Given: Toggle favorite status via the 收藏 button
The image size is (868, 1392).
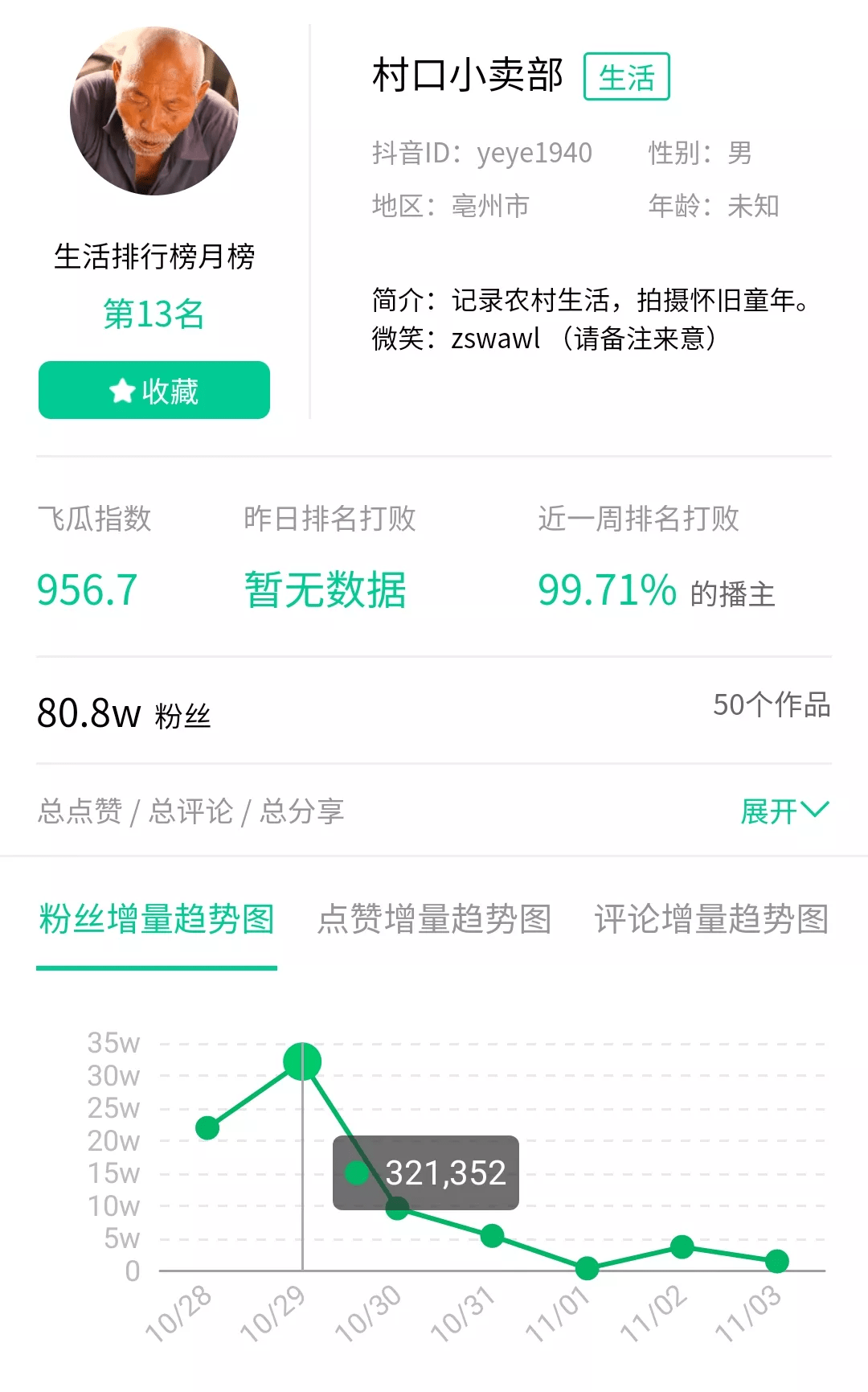Looking at the screenshot, I should pos(154,390).
